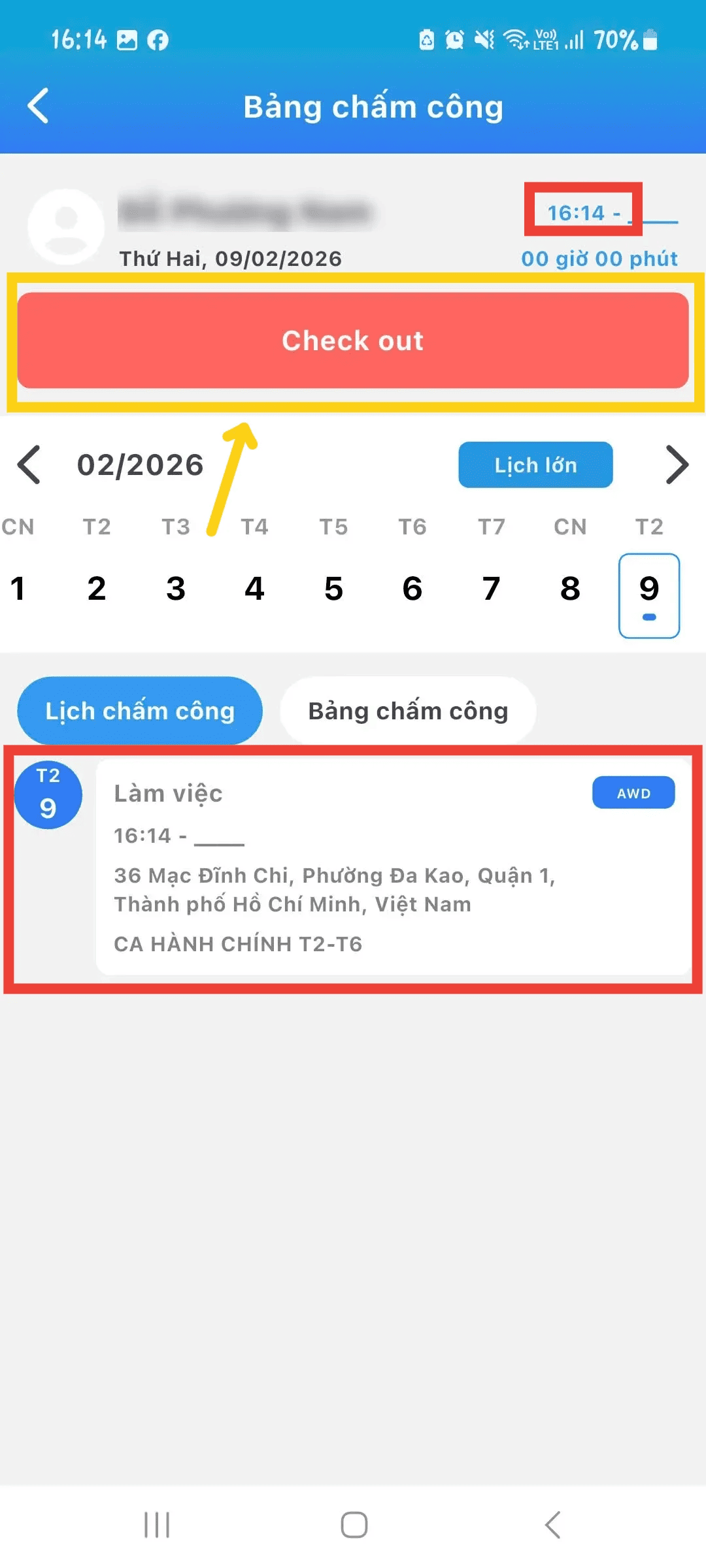The height and width of the screenshot is (1568, 706).
Task: Go back using the header arrow
Action: [x=39, y=106]
